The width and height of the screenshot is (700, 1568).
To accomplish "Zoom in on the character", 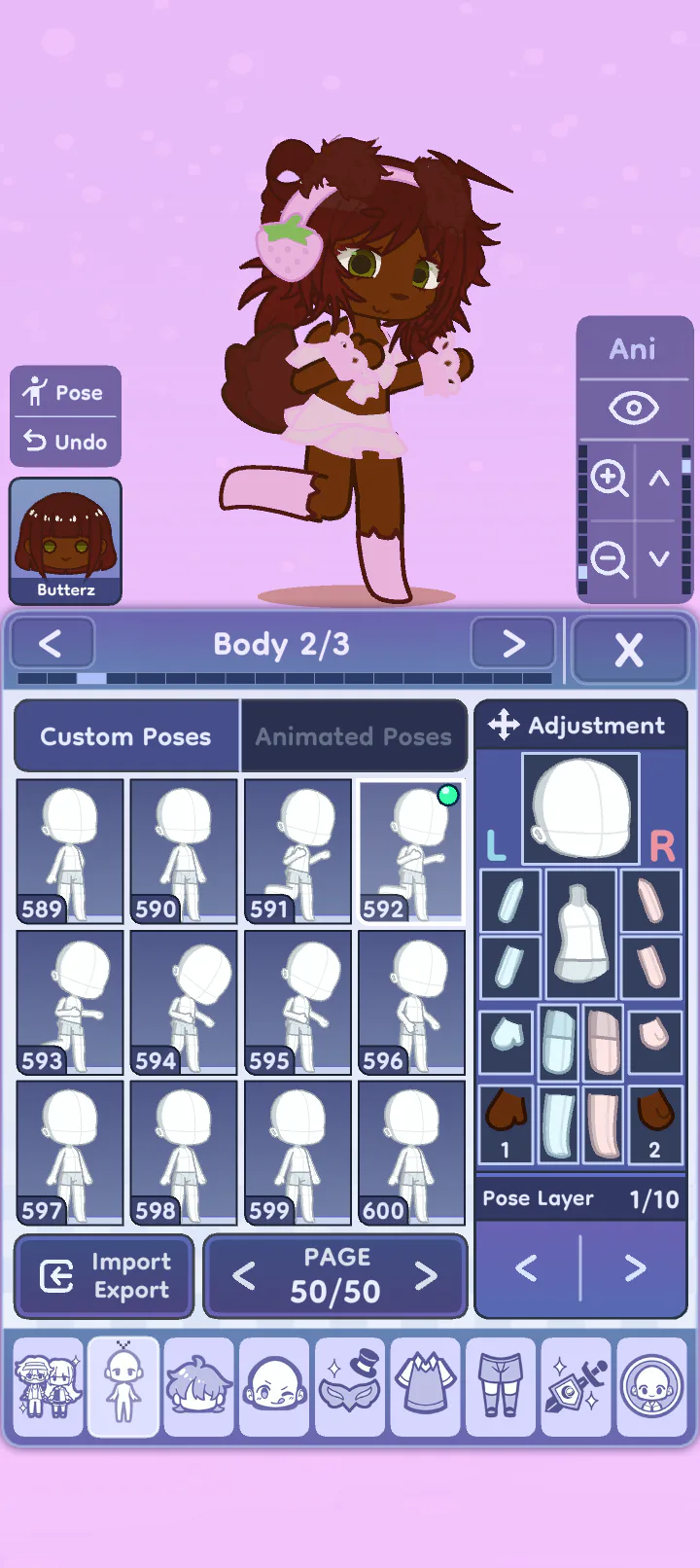I will click(610, 479).
